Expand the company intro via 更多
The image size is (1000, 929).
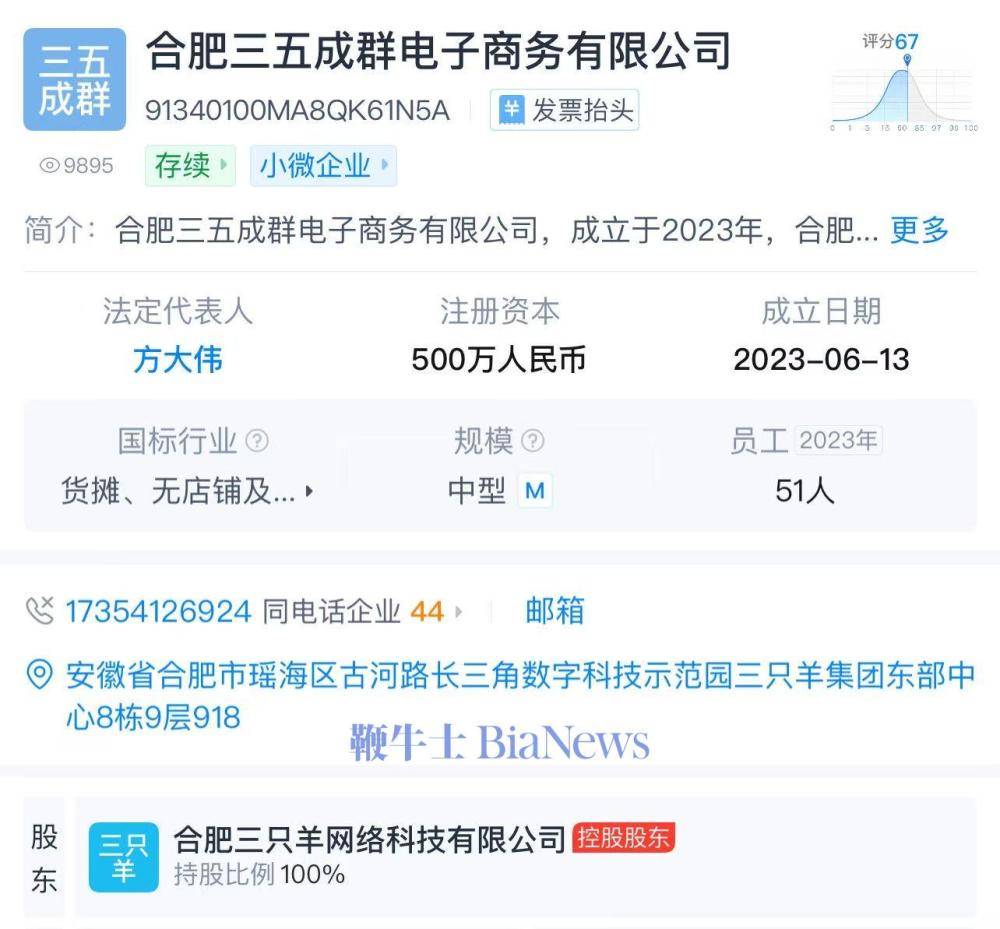[918, 230]
